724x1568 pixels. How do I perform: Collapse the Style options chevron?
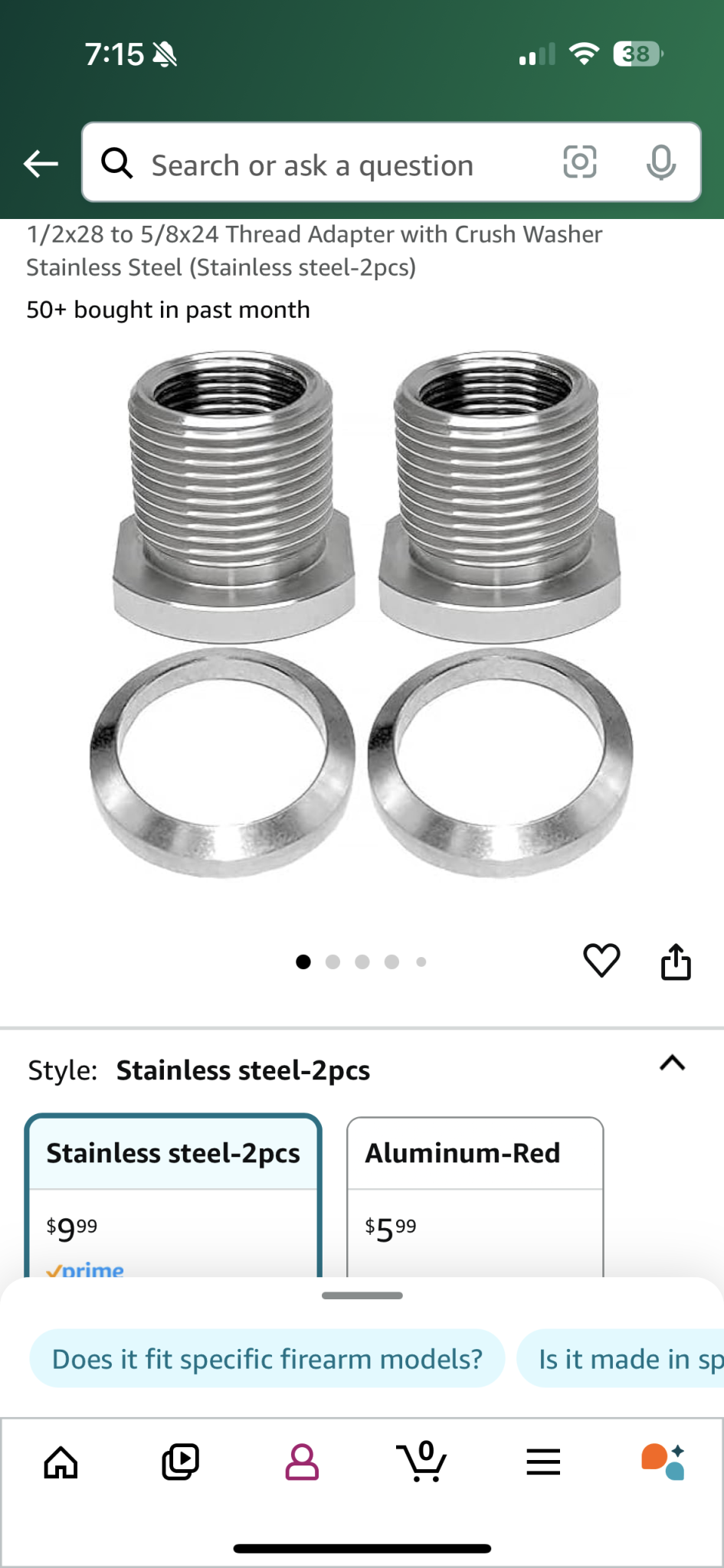pos(672,1063)
